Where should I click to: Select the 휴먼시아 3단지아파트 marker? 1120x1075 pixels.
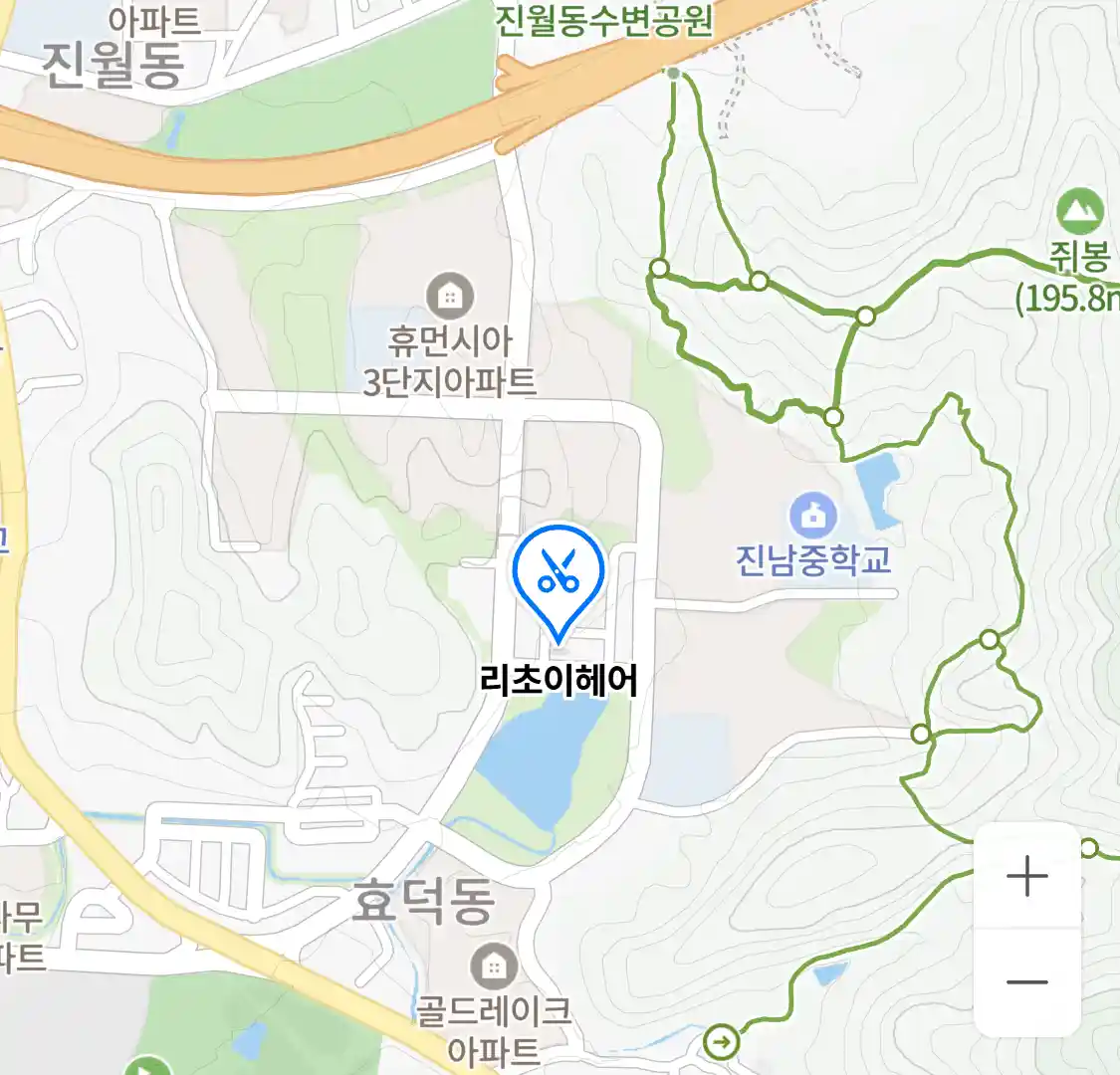pos(450,296)
